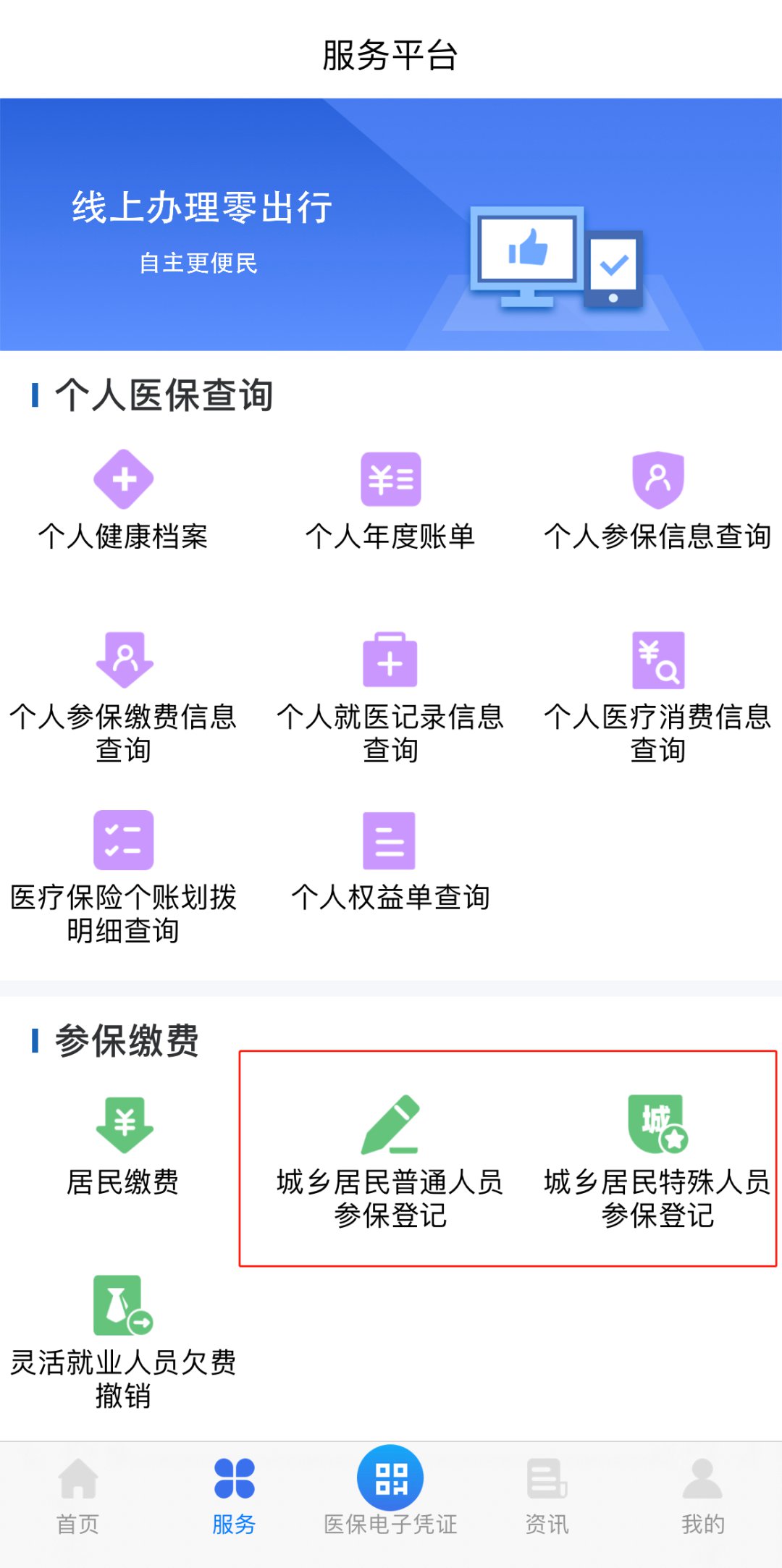
Task: Open 城乡居民特殊人员参保登记
Action: point(657,1158)
